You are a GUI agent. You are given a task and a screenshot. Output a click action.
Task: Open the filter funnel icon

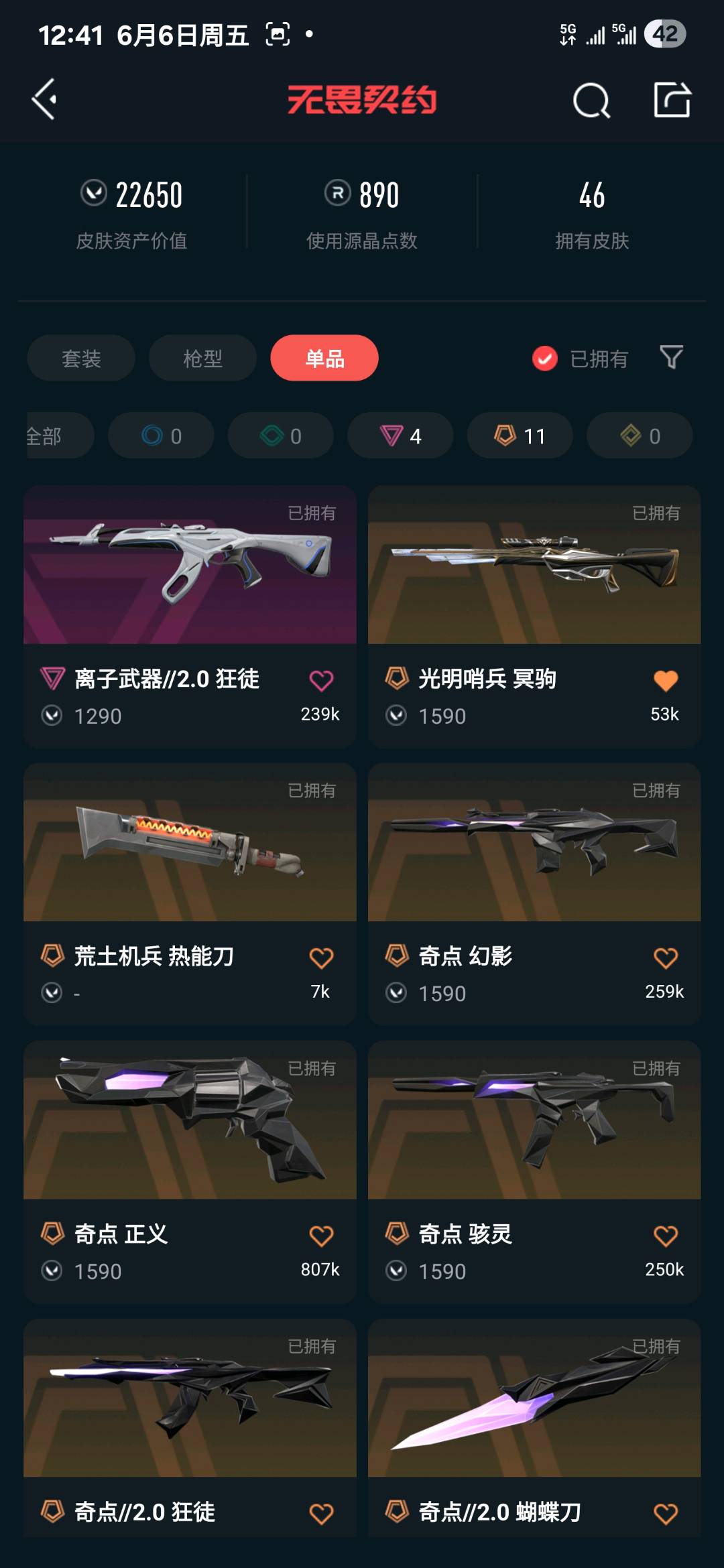[x=671, y=357]
